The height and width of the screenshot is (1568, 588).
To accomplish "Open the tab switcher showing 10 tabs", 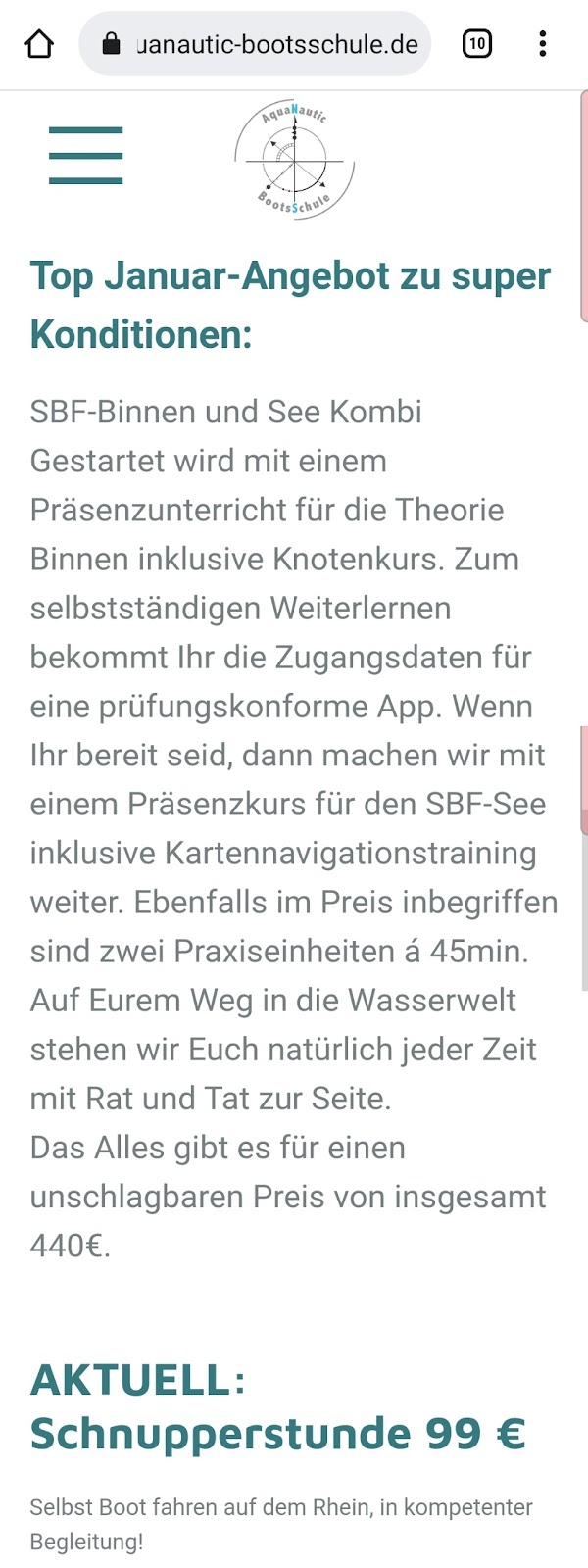I will coord(477,44).
